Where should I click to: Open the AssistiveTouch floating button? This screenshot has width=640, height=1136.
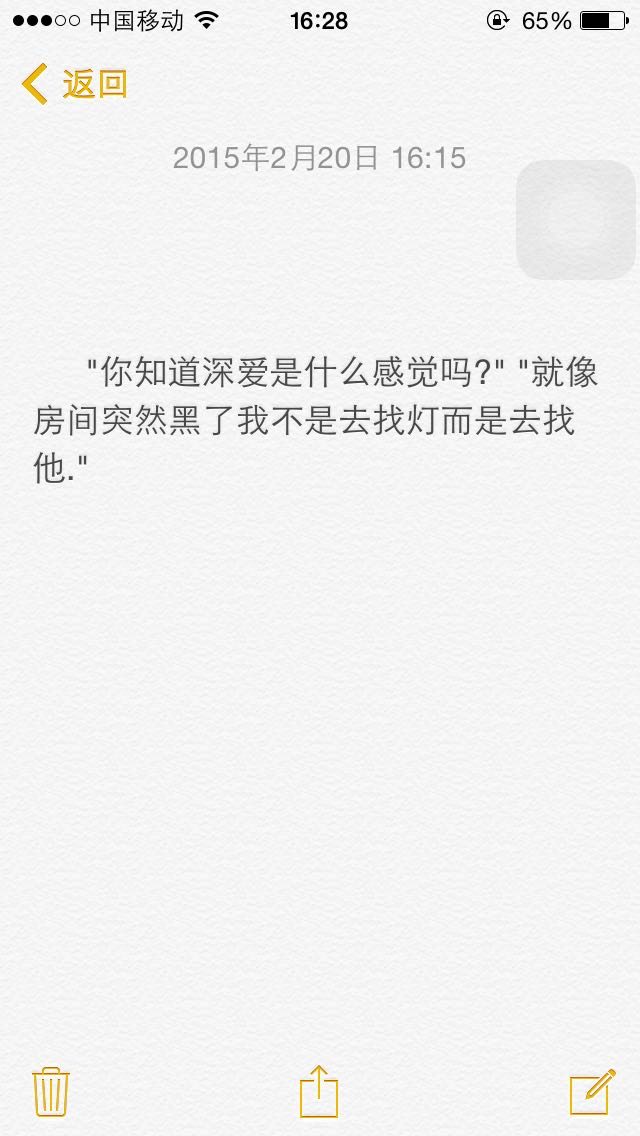[x=575, y=220]
